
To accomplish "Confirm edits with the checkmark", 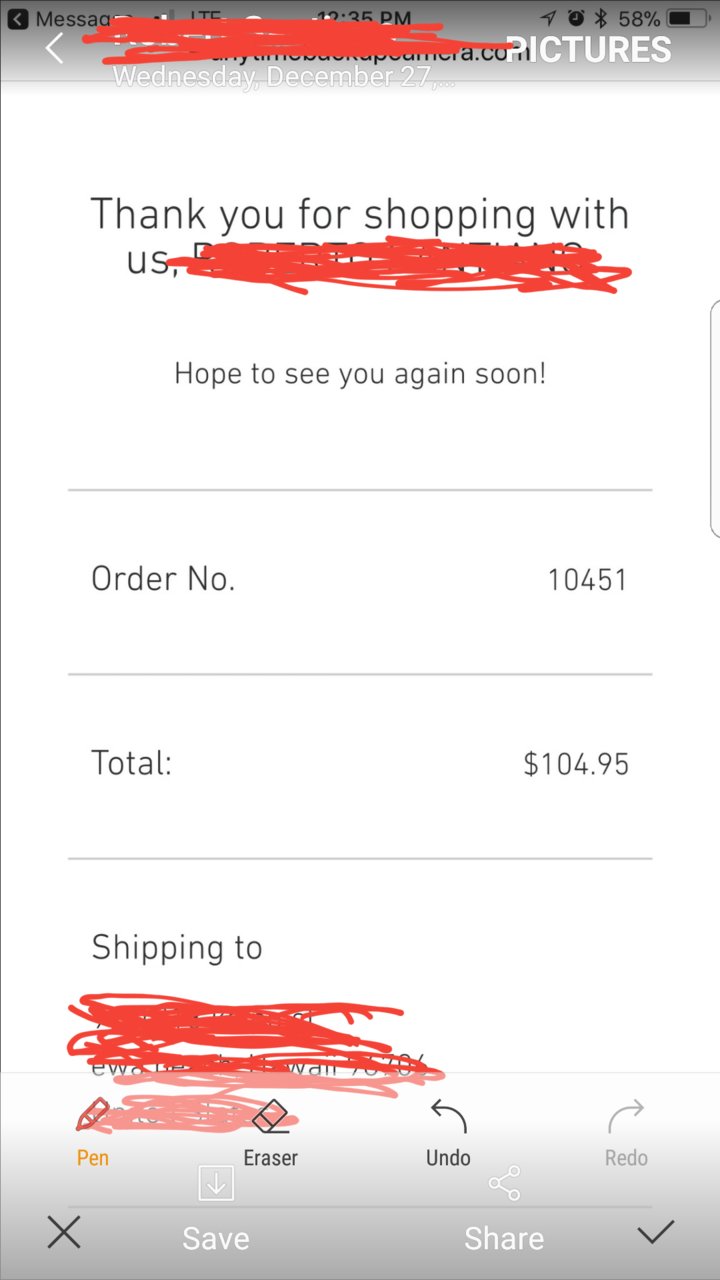I will click(656, 1232).
